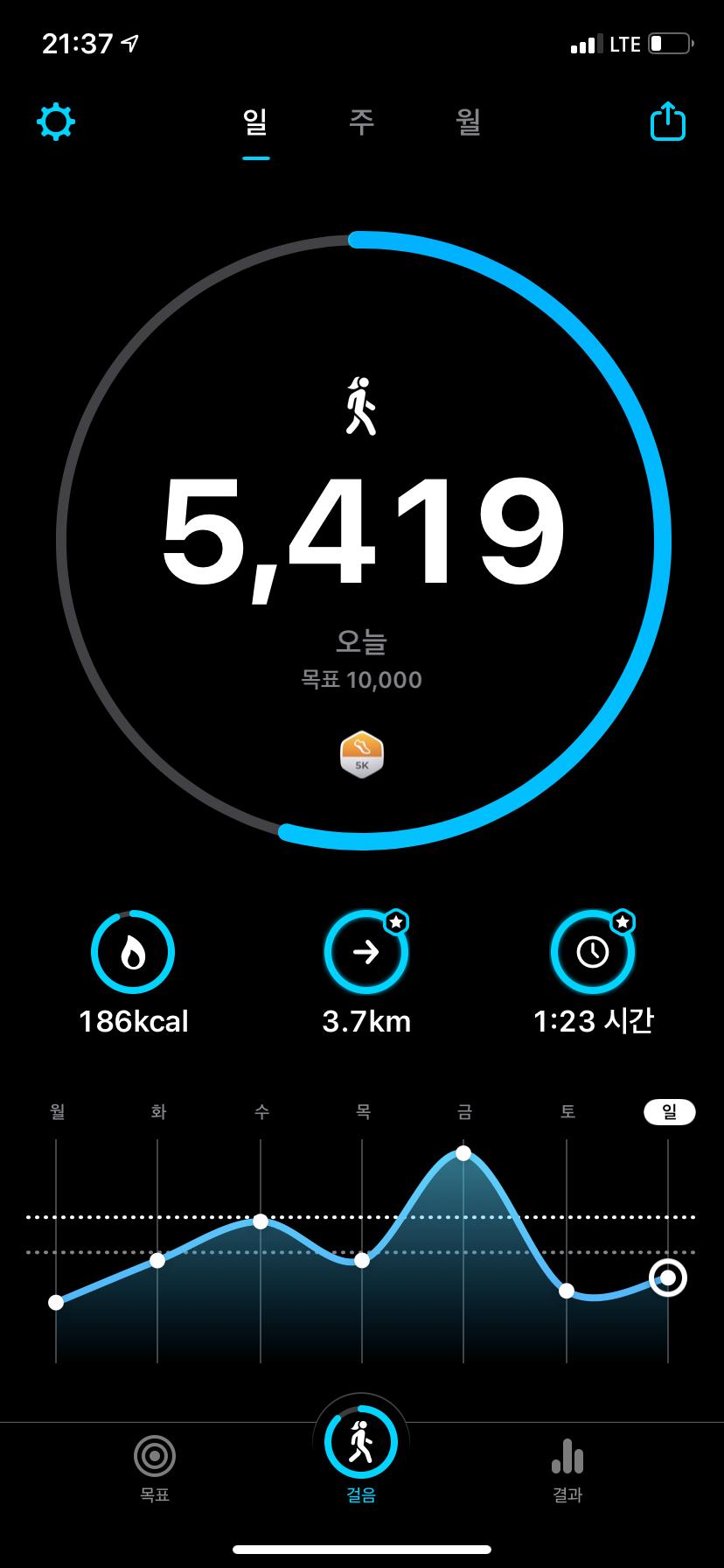The width and height of the screenshot is (724, 1568).
Task: Switch to the 월 (month) view
Action: point(469,122)
